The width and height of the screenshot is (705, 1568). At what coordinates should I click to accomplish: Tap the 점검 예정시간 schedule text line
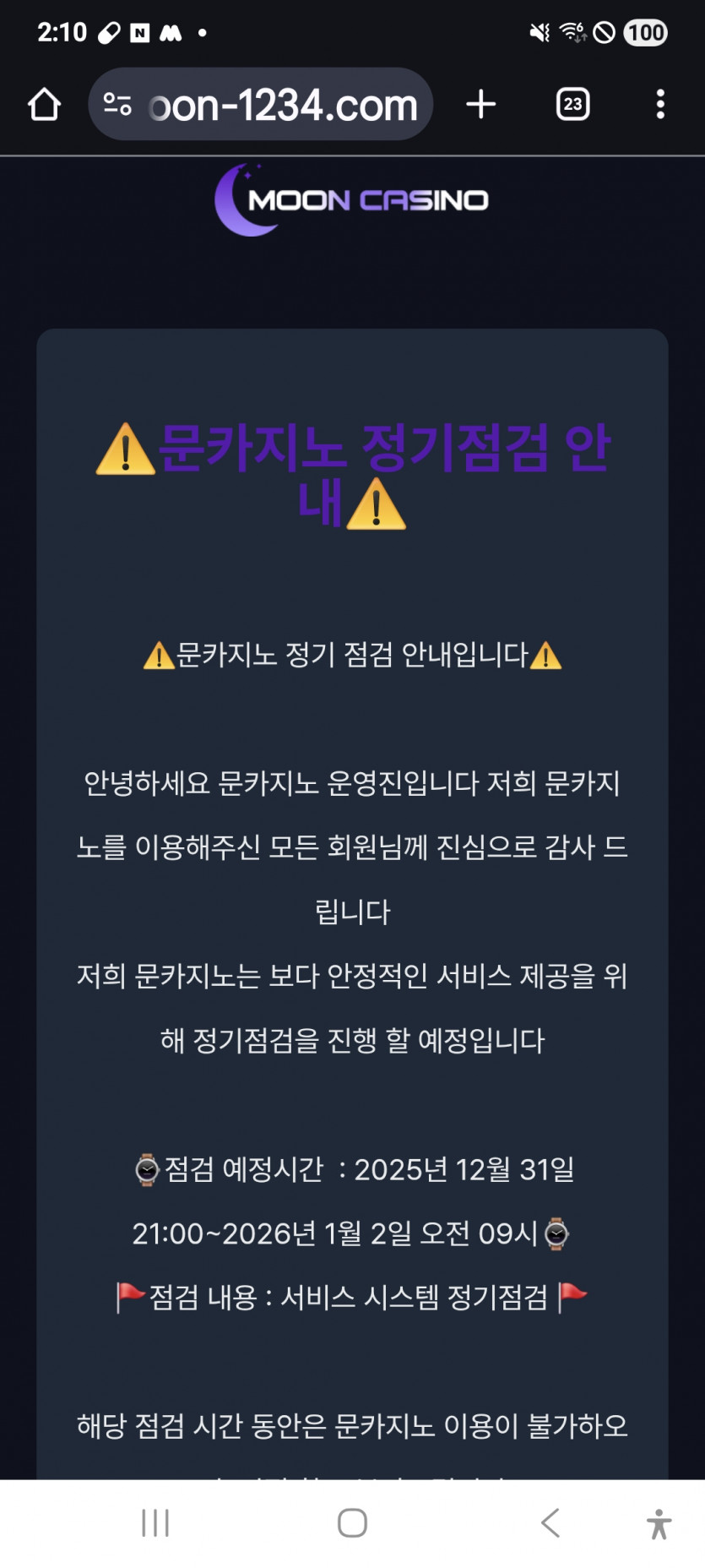coord(352,1170)
